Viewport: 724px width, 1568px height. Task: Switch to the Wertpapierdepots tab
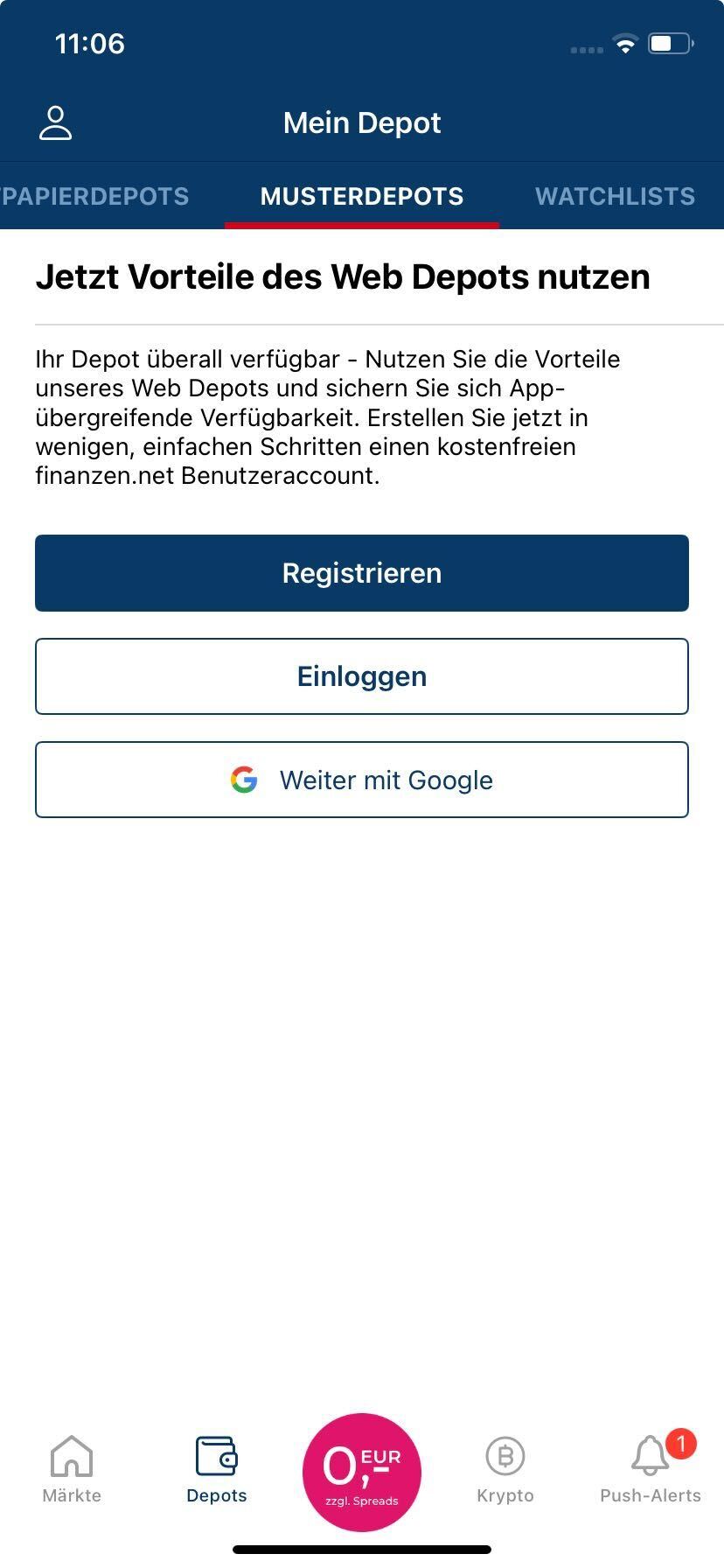pos(94,196)
